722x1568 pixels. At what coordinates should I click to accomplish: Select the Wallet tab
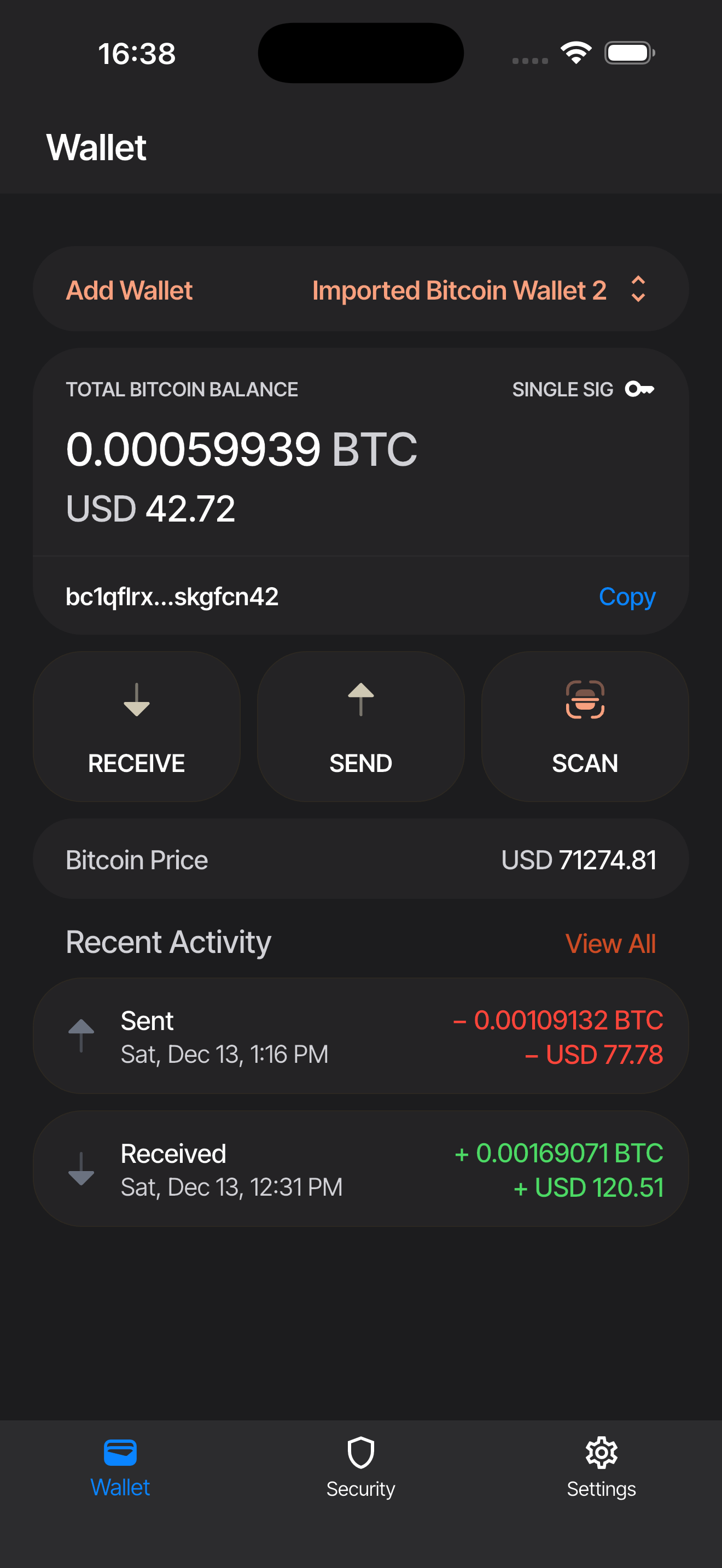[x=120, y=1468]
